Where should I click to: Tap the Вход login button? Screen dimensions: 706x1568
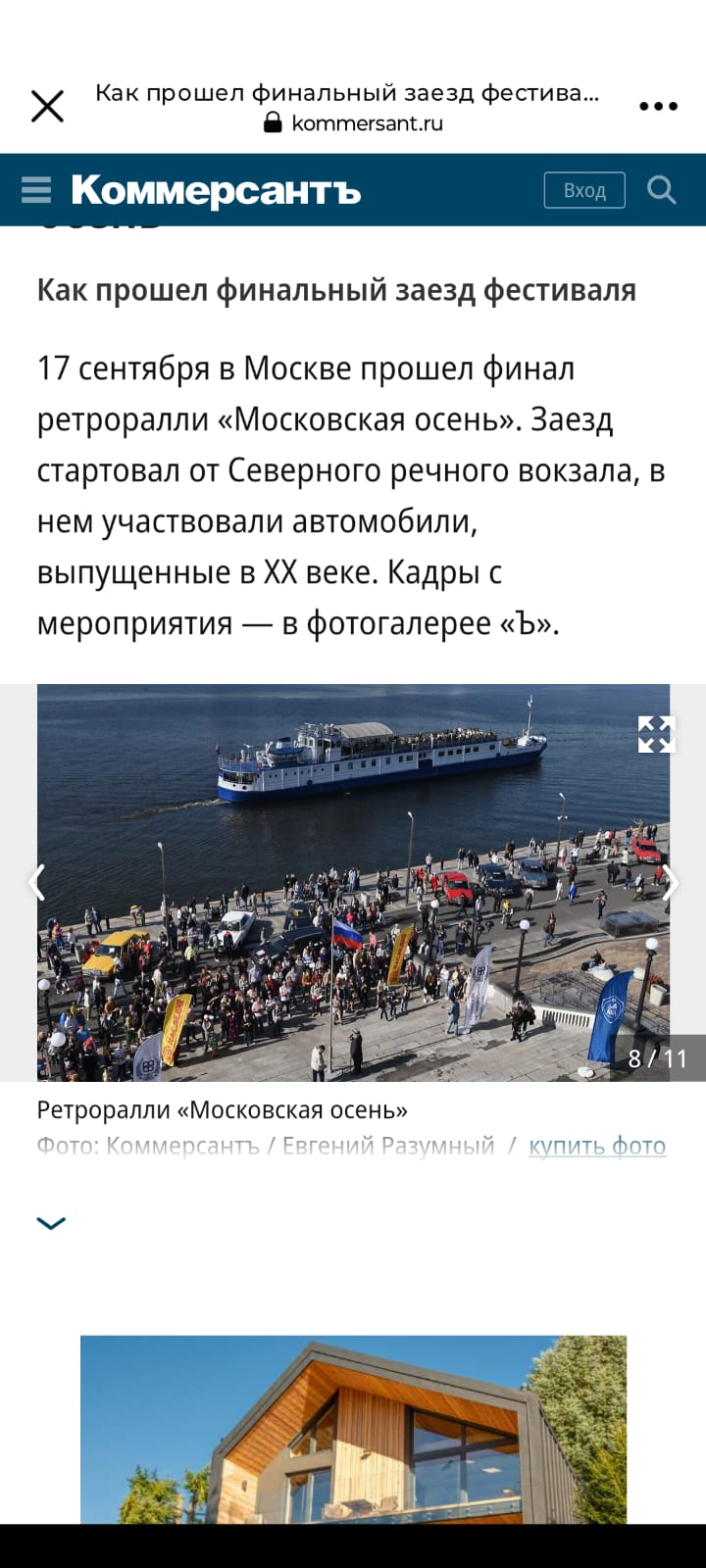click(584, 190)
